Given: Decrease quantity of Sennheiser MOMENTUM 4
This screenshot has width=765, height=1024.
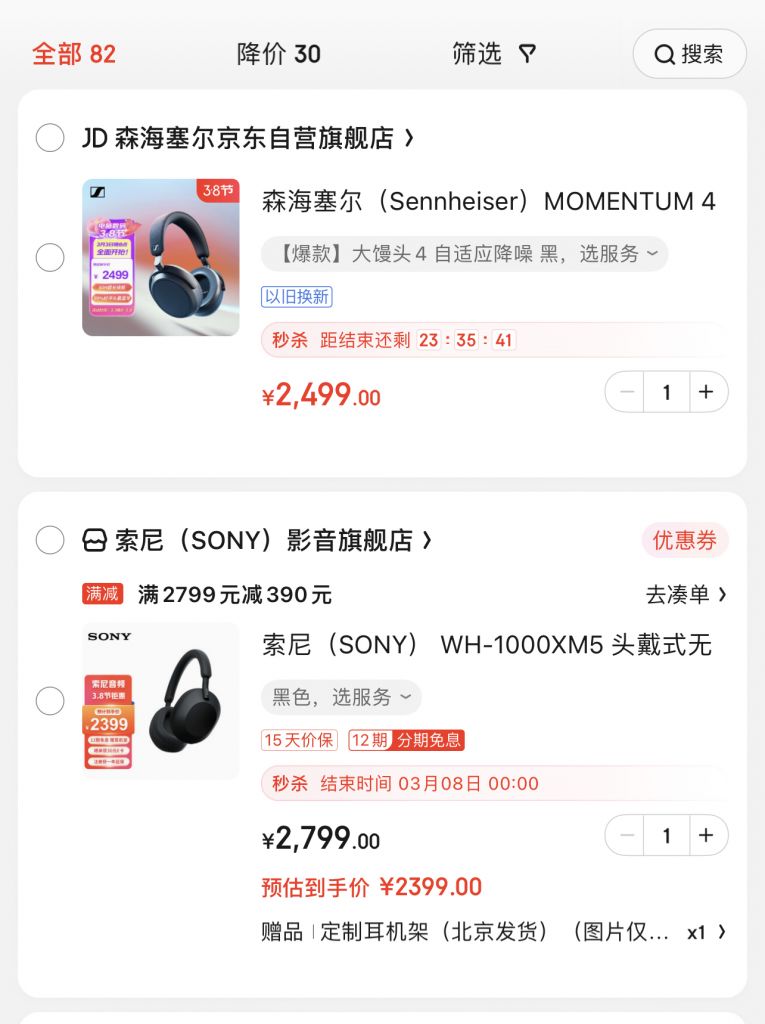Looking at the screenshot, I should pos(627,392).
